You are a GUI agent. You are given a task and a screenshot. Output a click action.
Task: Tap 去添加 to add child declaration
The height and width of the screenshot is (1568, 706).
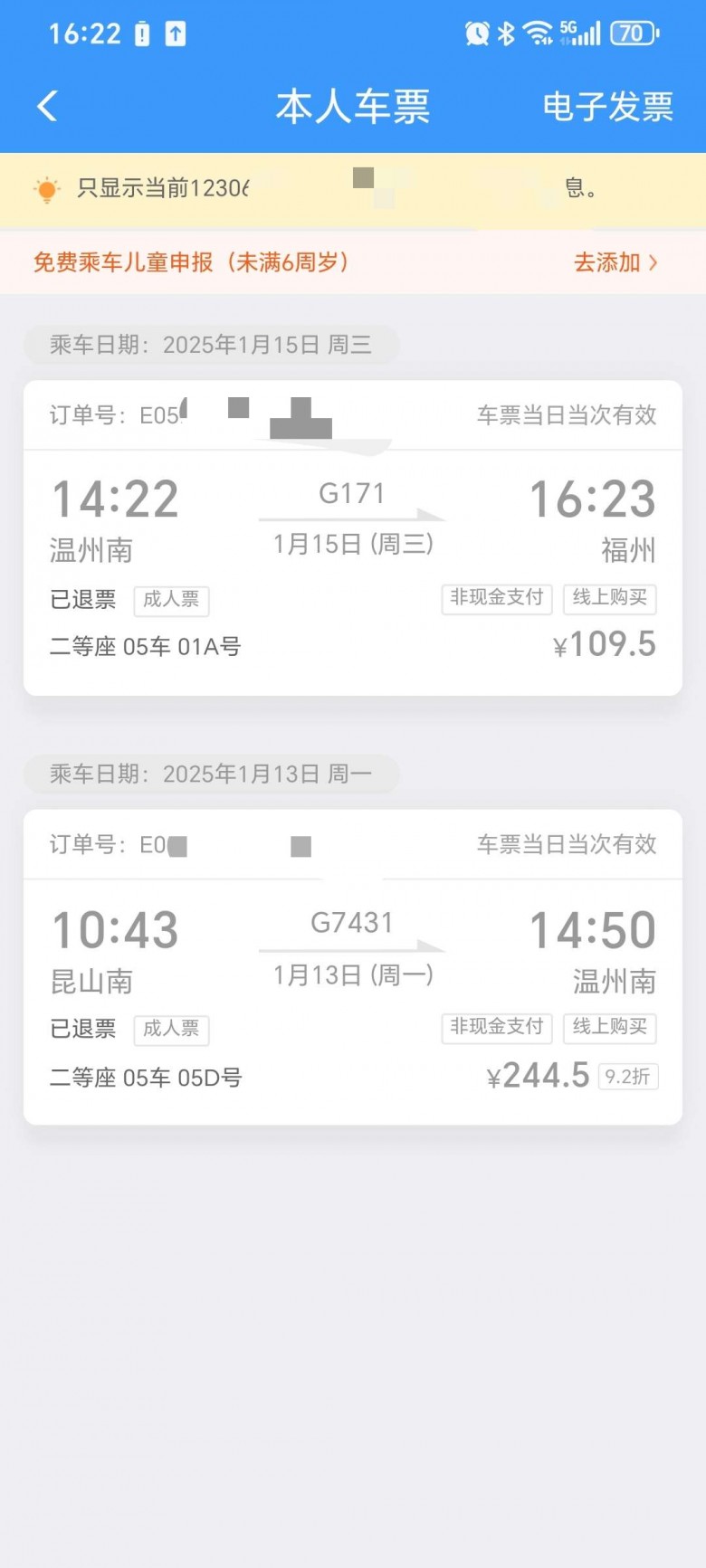tap(615, 262)
